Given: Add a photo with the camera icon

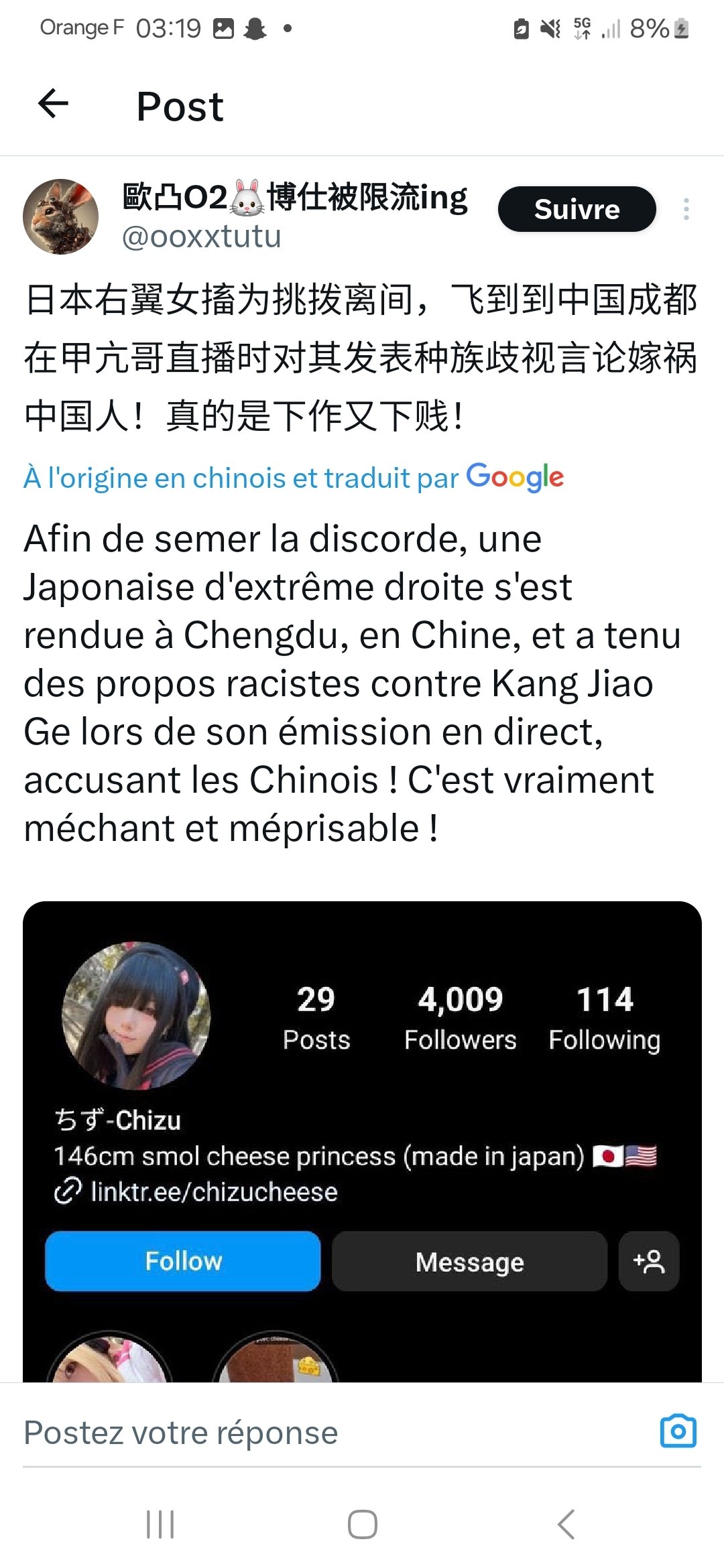Looking at the screenshot, I should click(678, 1431).
